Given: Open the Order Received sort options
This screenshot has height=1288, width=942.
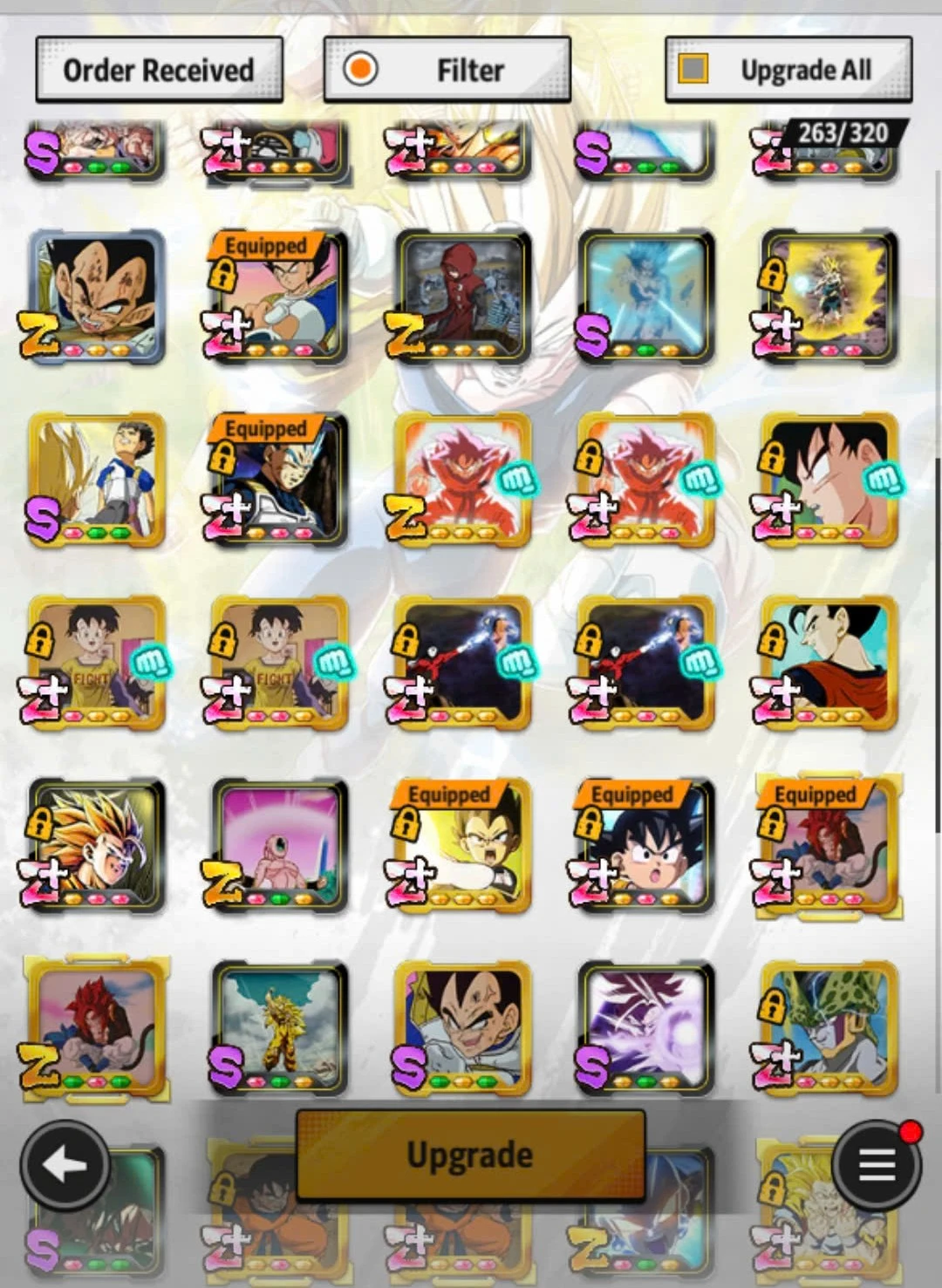Looking at the screenshot, I should coord(159,70).
